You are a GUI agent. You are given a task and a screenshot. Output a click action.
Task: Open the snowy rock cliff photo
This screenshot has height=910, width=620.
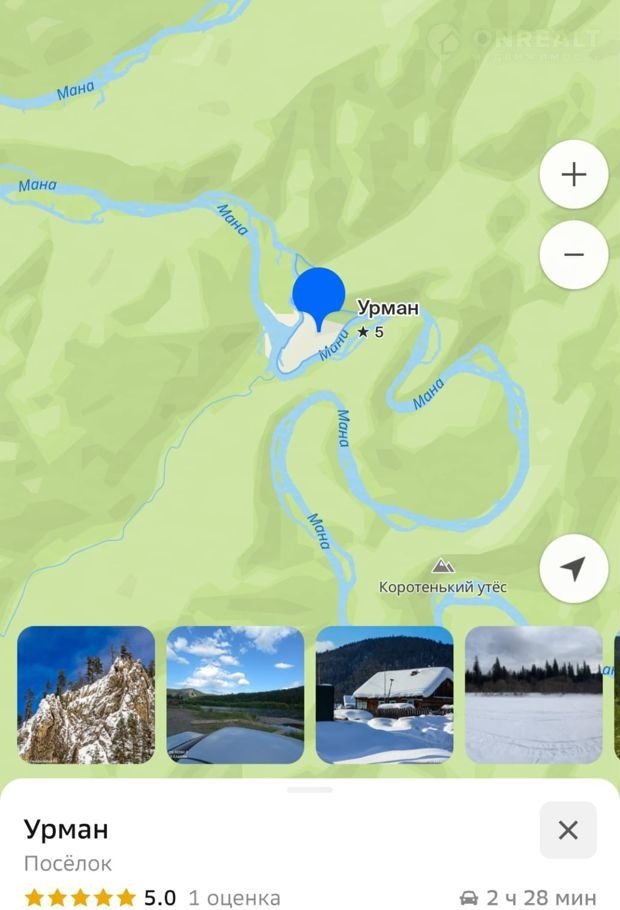86,695
